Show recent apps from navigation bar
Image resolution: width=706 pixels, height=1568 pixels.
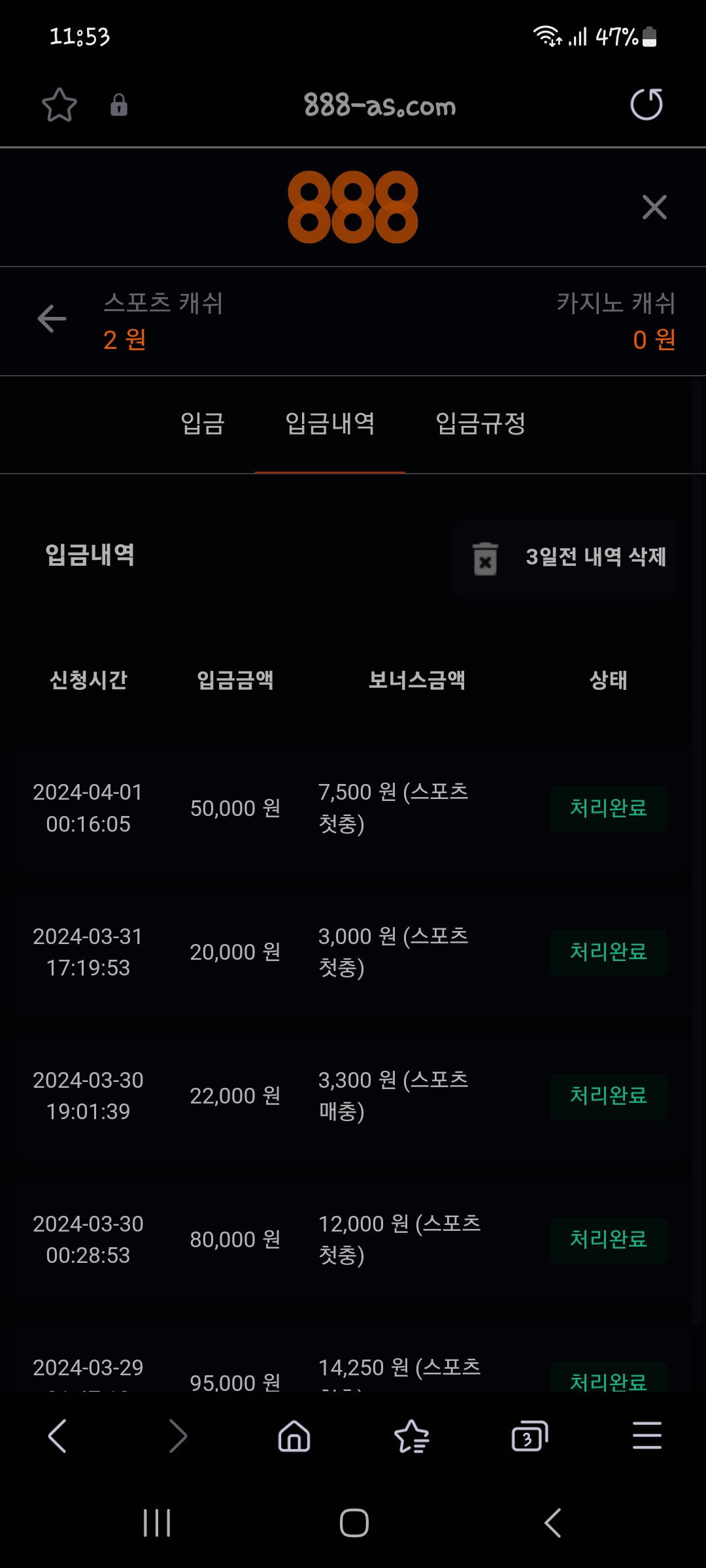click(x=157, y=1523)
